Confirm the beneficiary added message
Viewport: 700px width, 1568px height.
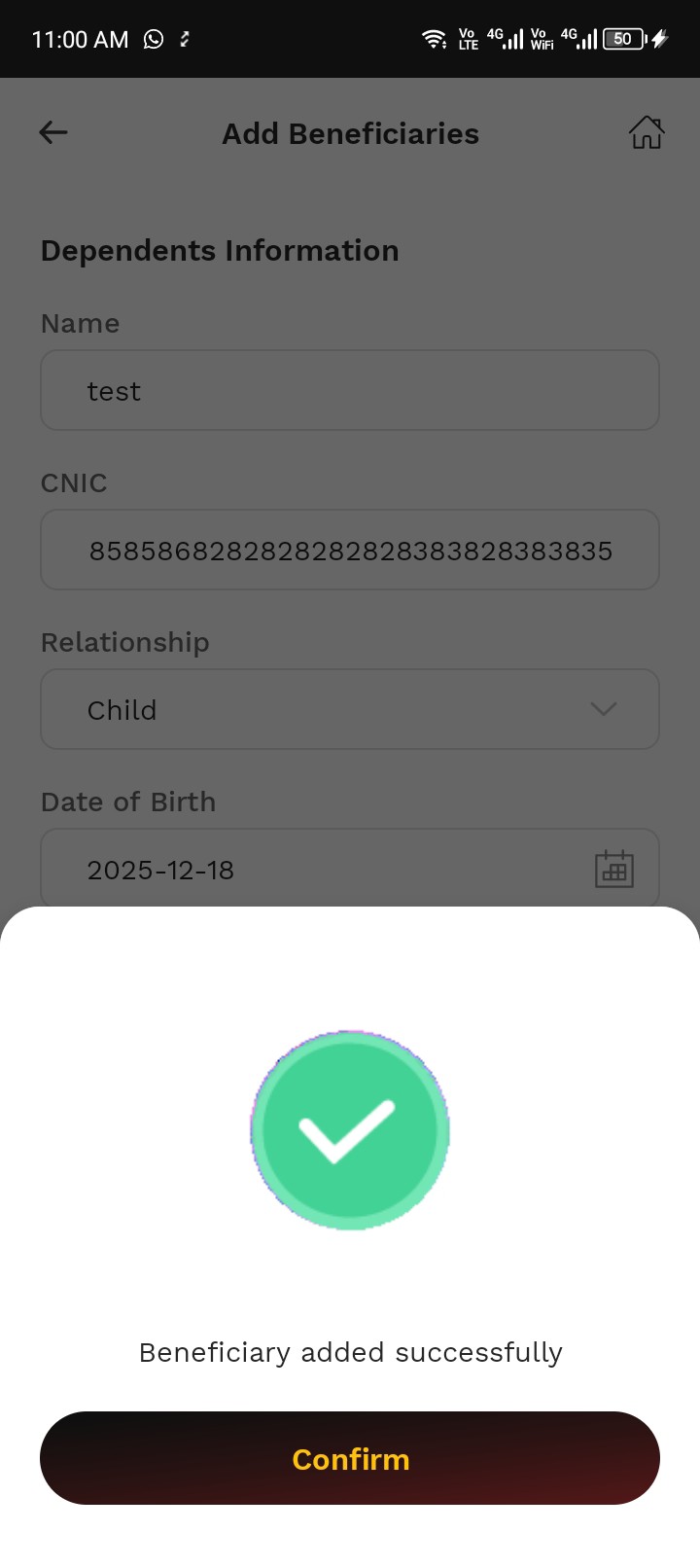(x=350, y=1458)
